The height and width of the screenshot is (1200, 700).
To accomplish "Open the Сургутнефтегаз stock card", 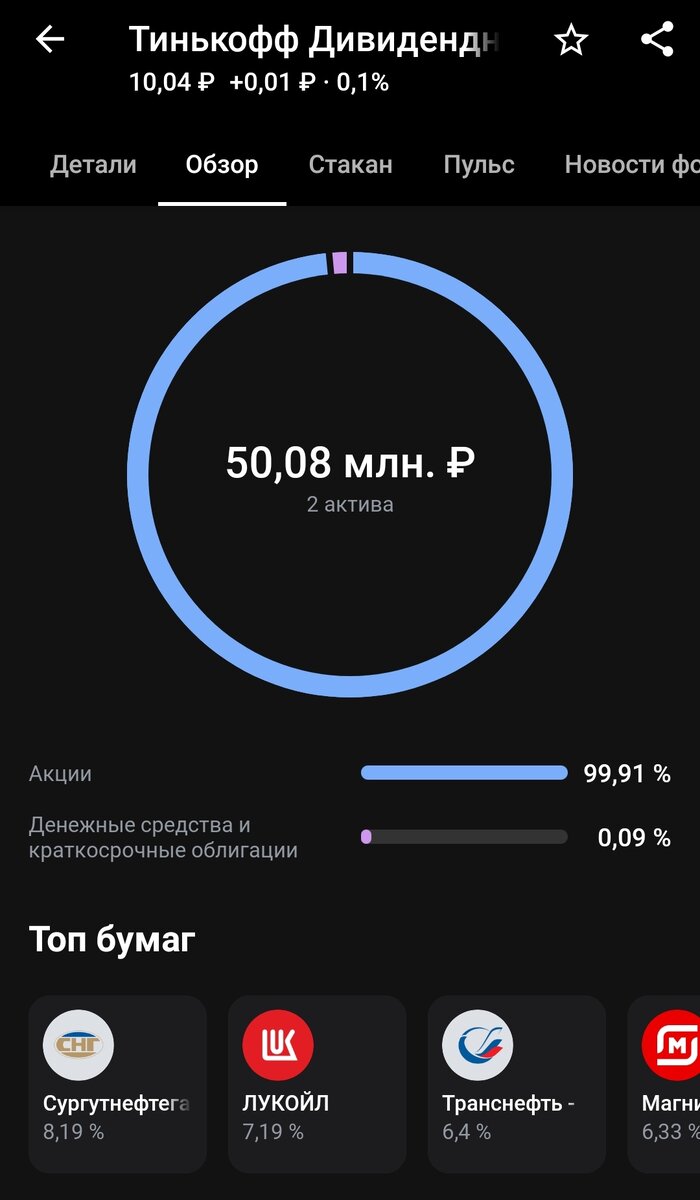I will tap(118, 1084).
